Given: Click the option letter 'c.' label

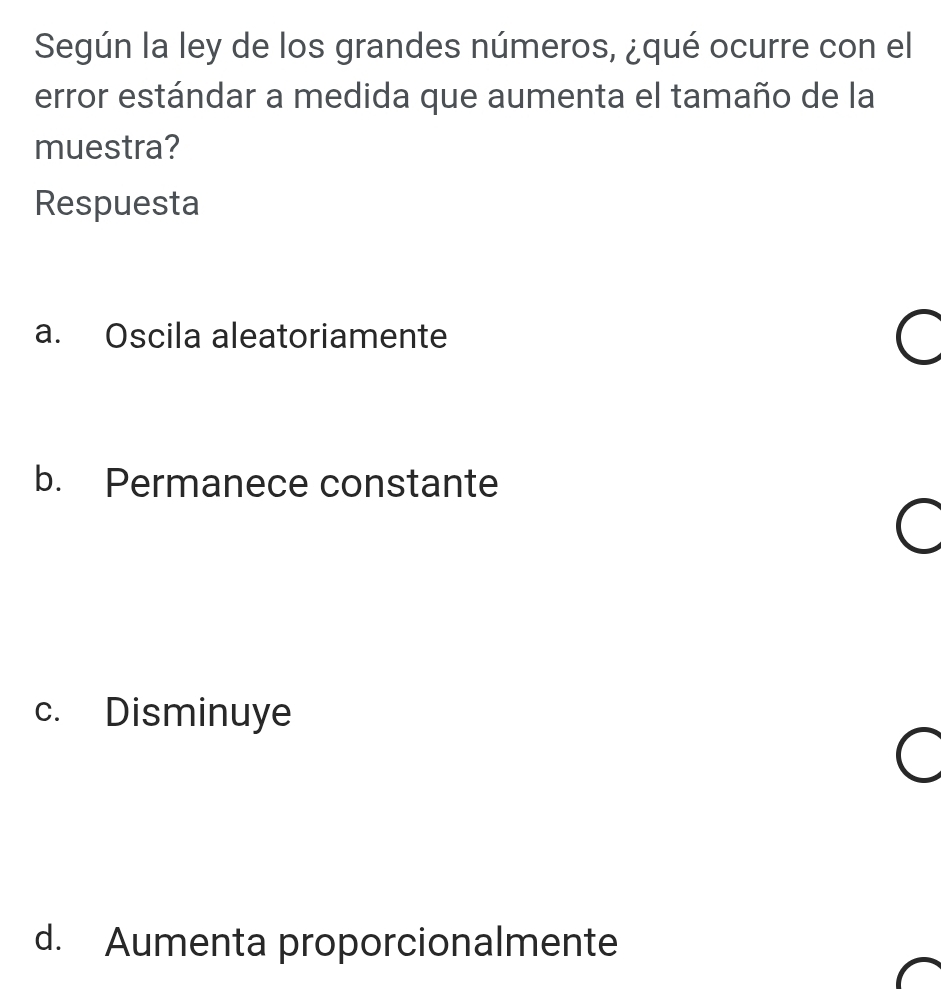Looking at the screenshot, I should (x=48, y=710).
